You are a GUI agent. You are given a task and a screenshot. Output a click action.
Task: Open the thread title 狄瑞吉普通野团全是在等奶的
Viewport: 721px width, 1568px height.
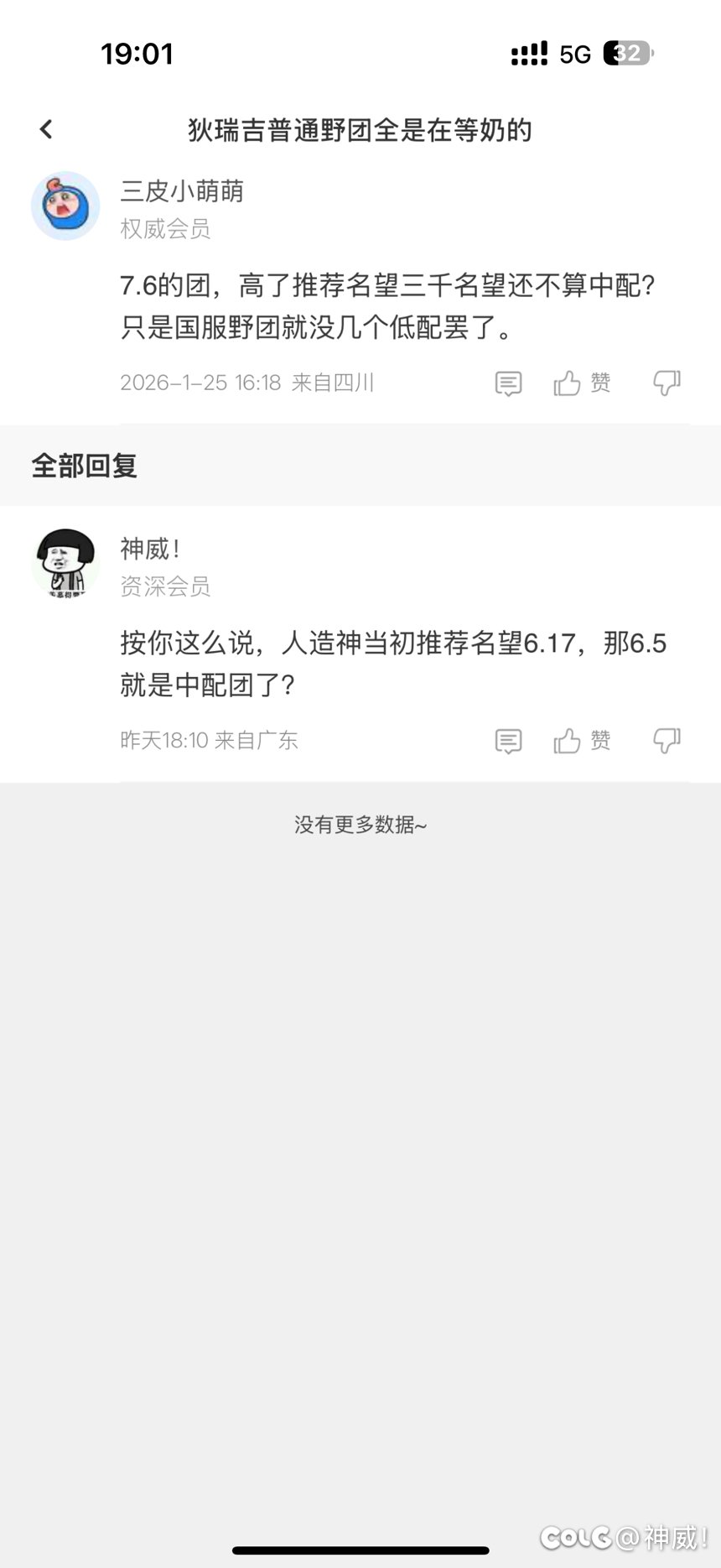[x=360, y=131]
